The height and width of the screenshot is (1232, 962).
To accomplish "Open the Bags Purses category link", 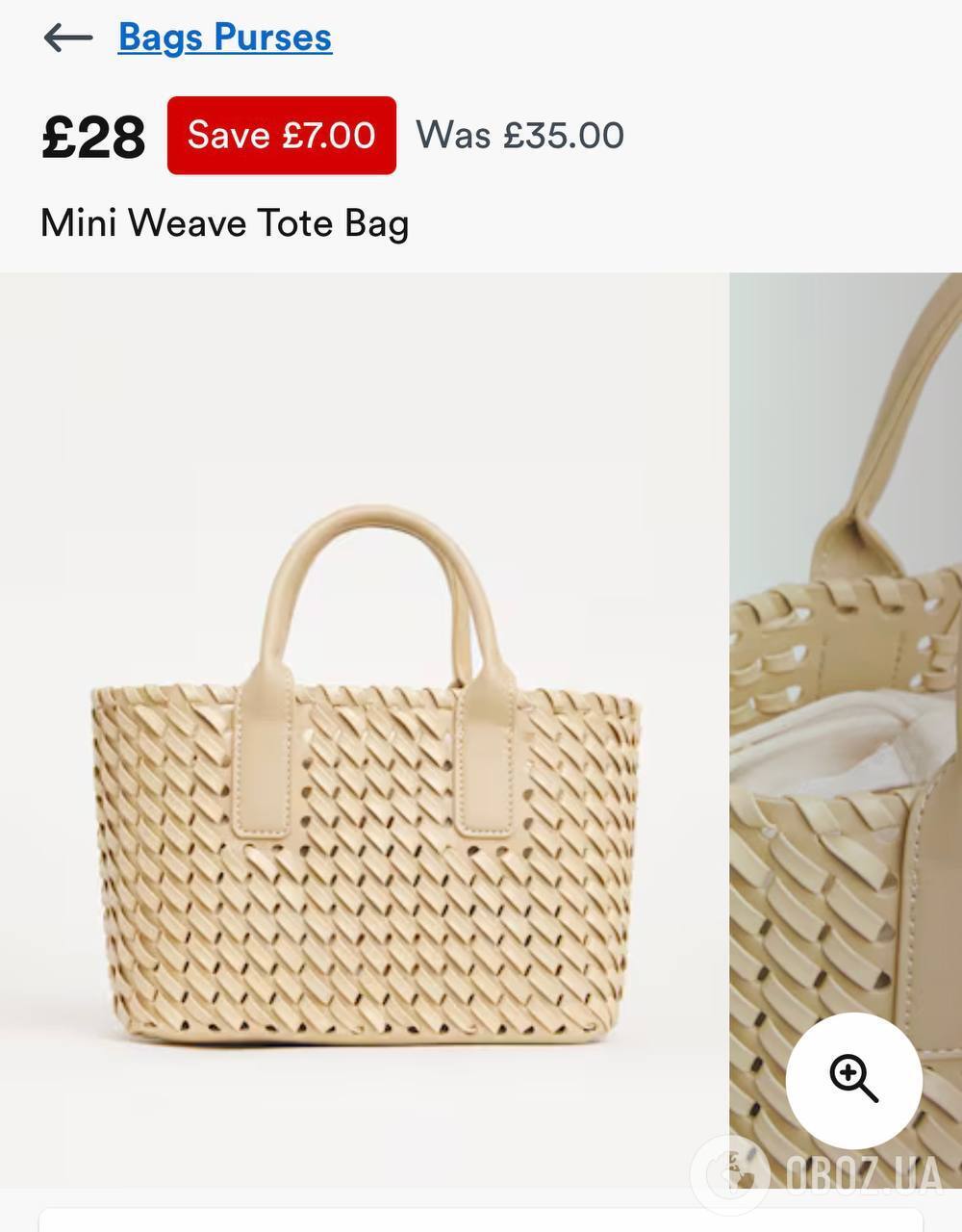I will click(x=224, y=38).
